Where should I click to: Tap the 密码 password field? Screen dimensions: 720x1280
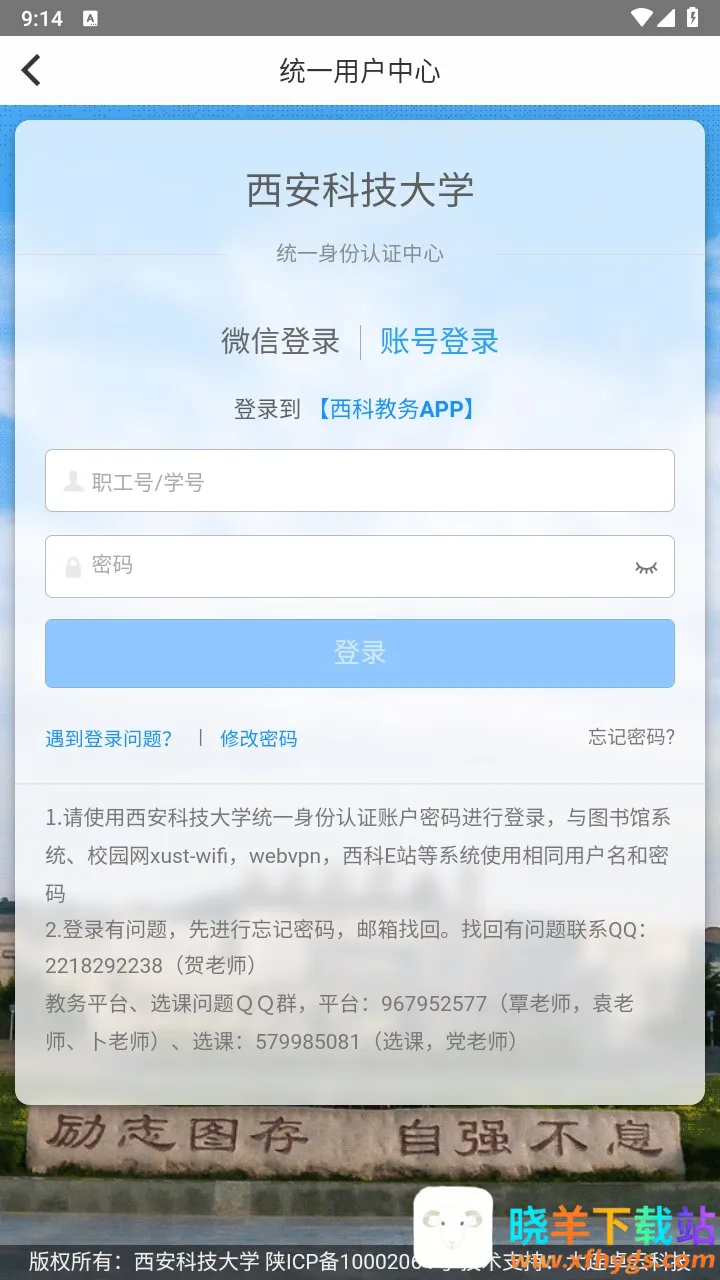click(x=340, y=566)
